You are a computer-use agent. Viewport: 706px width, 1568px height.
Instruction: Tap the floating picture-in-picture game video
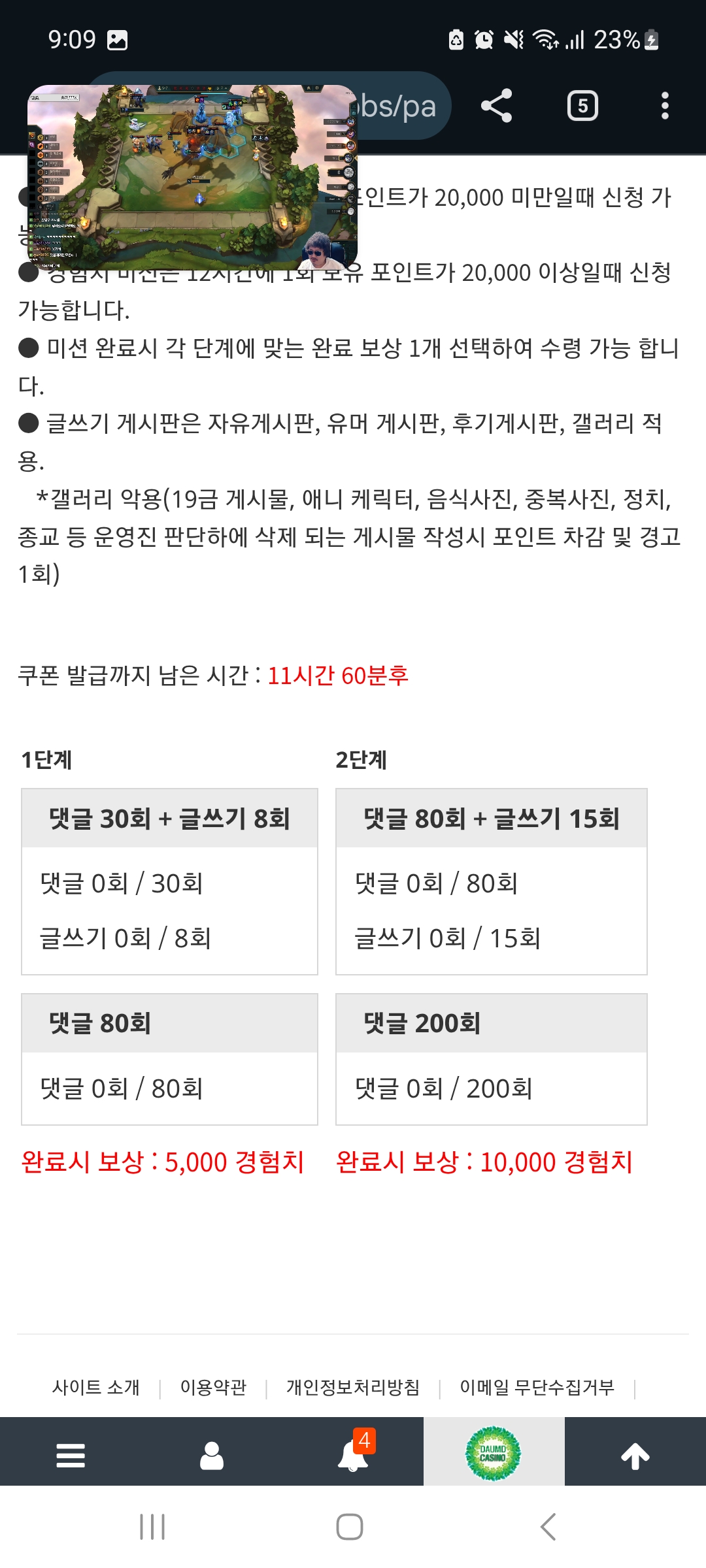(x=192, y=176)
